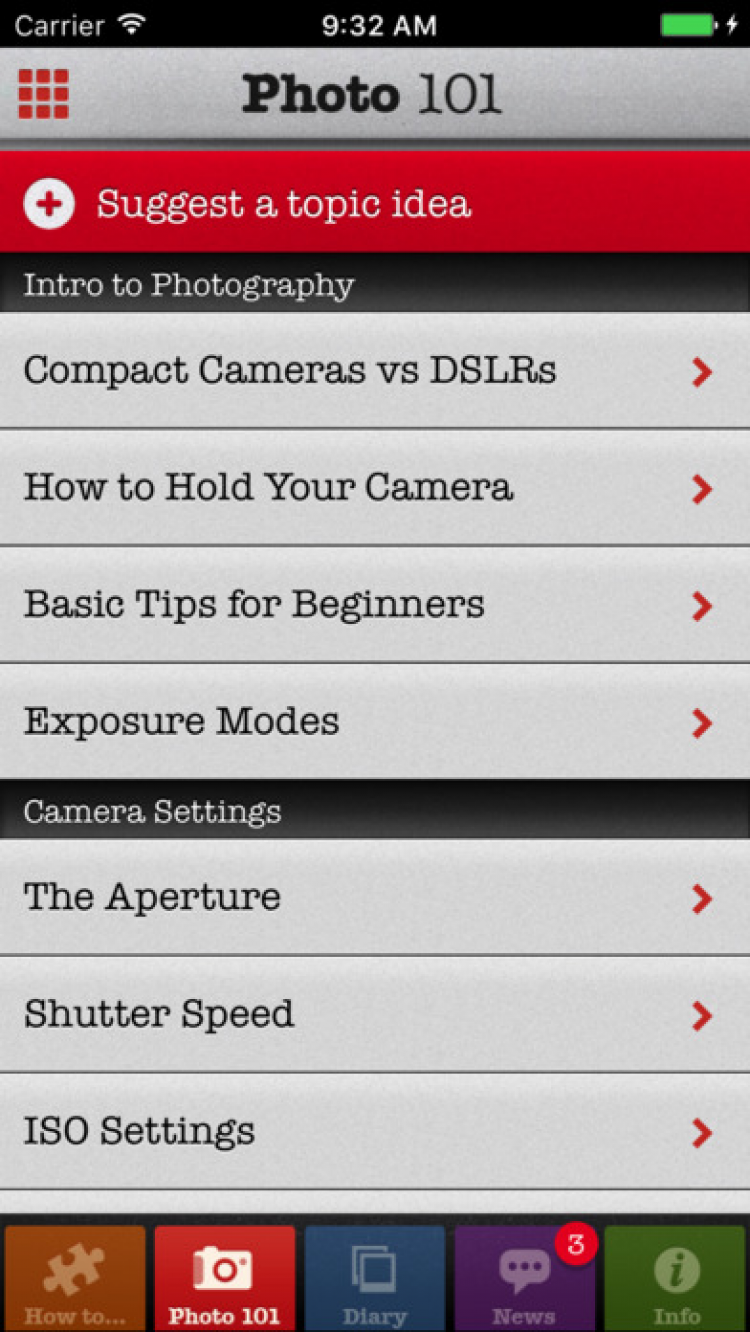This screenshot has width=750, height=1332.
Task: Open Basic Tips for Beginners
Action: point(375,605)
